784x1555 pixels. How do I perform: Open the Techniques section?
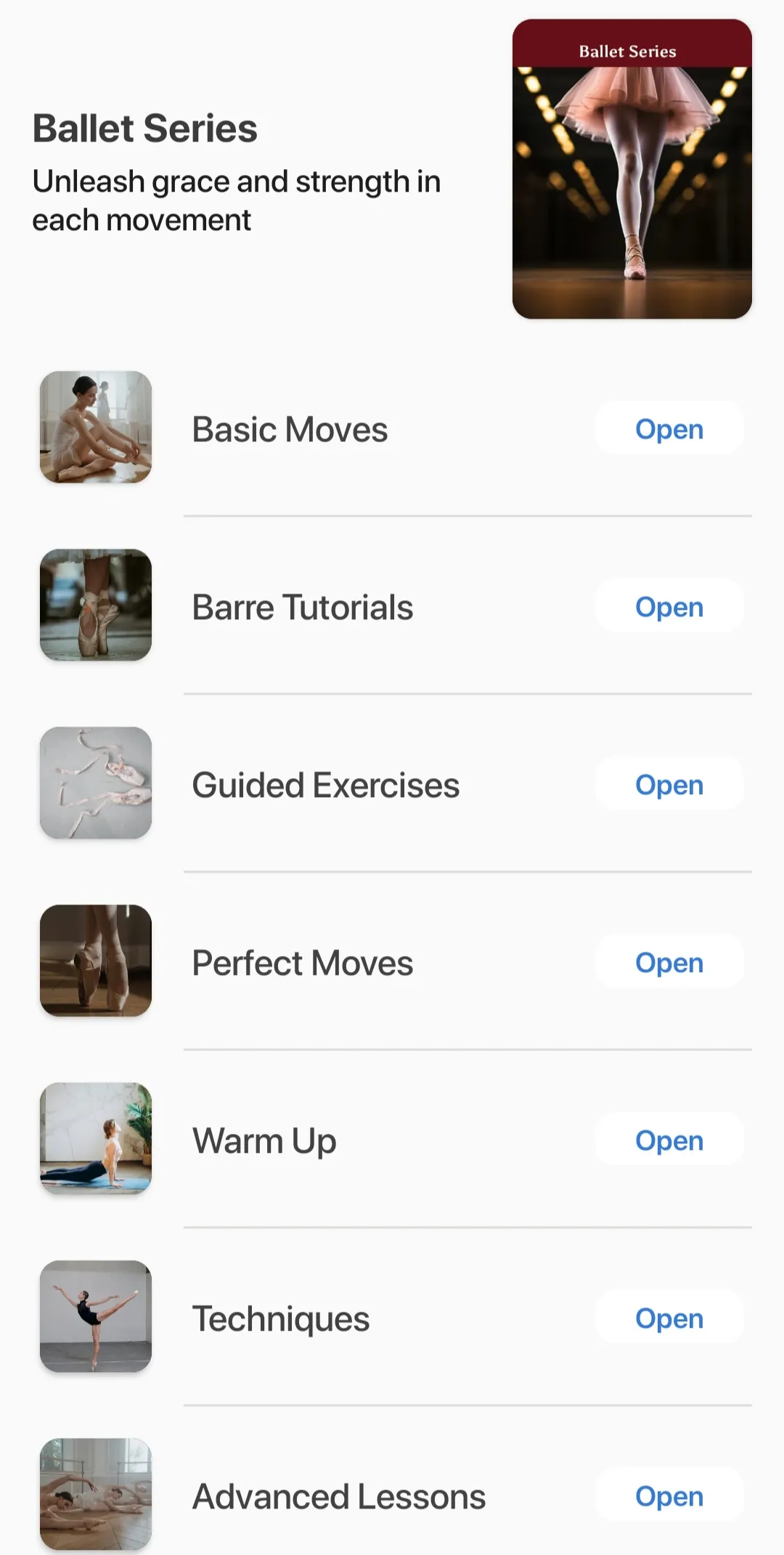(x=669, y=1318)
